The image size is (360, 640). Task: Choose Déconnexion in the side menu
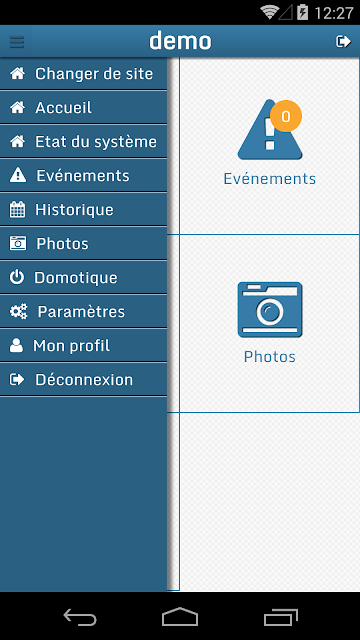pos(83,380)
